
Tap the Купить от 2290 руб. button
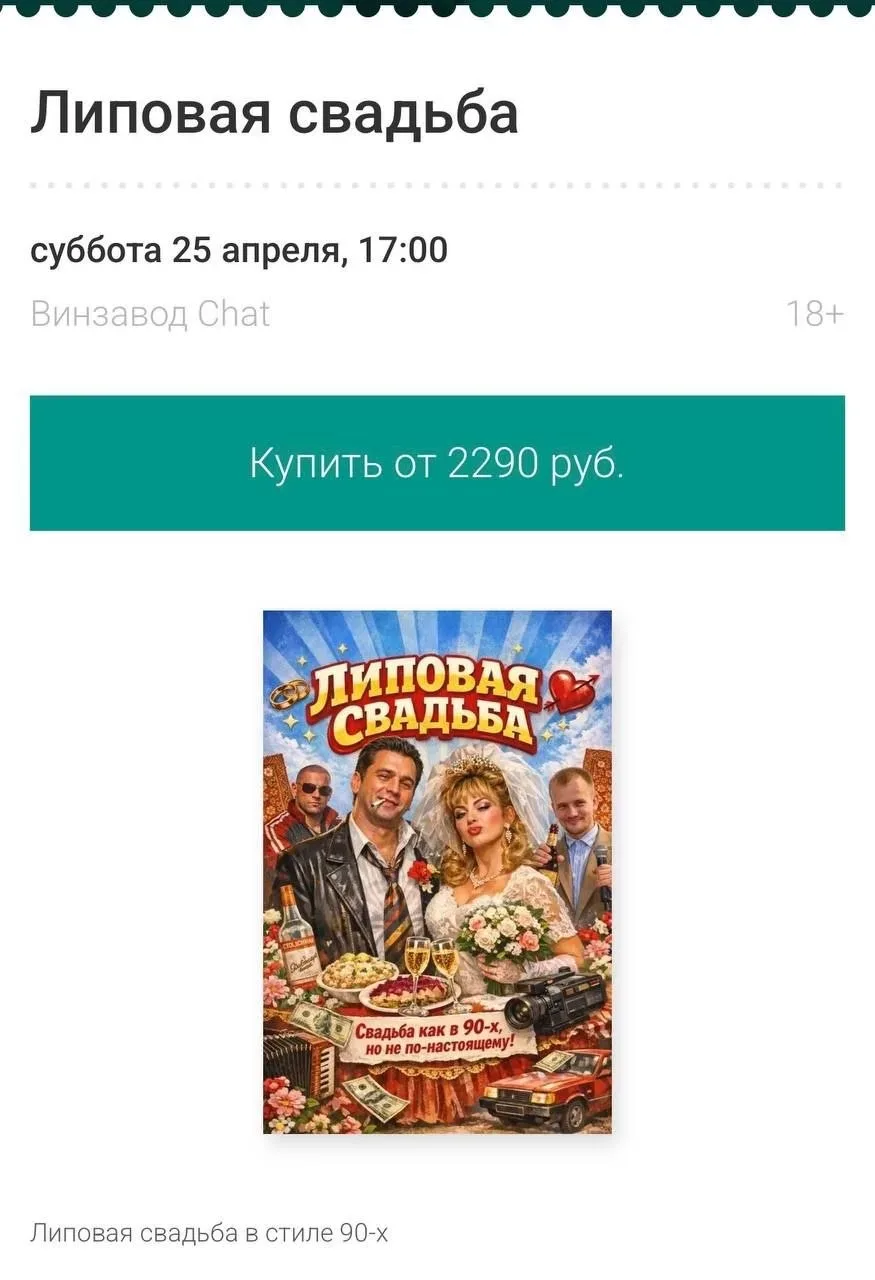(437, 463)
